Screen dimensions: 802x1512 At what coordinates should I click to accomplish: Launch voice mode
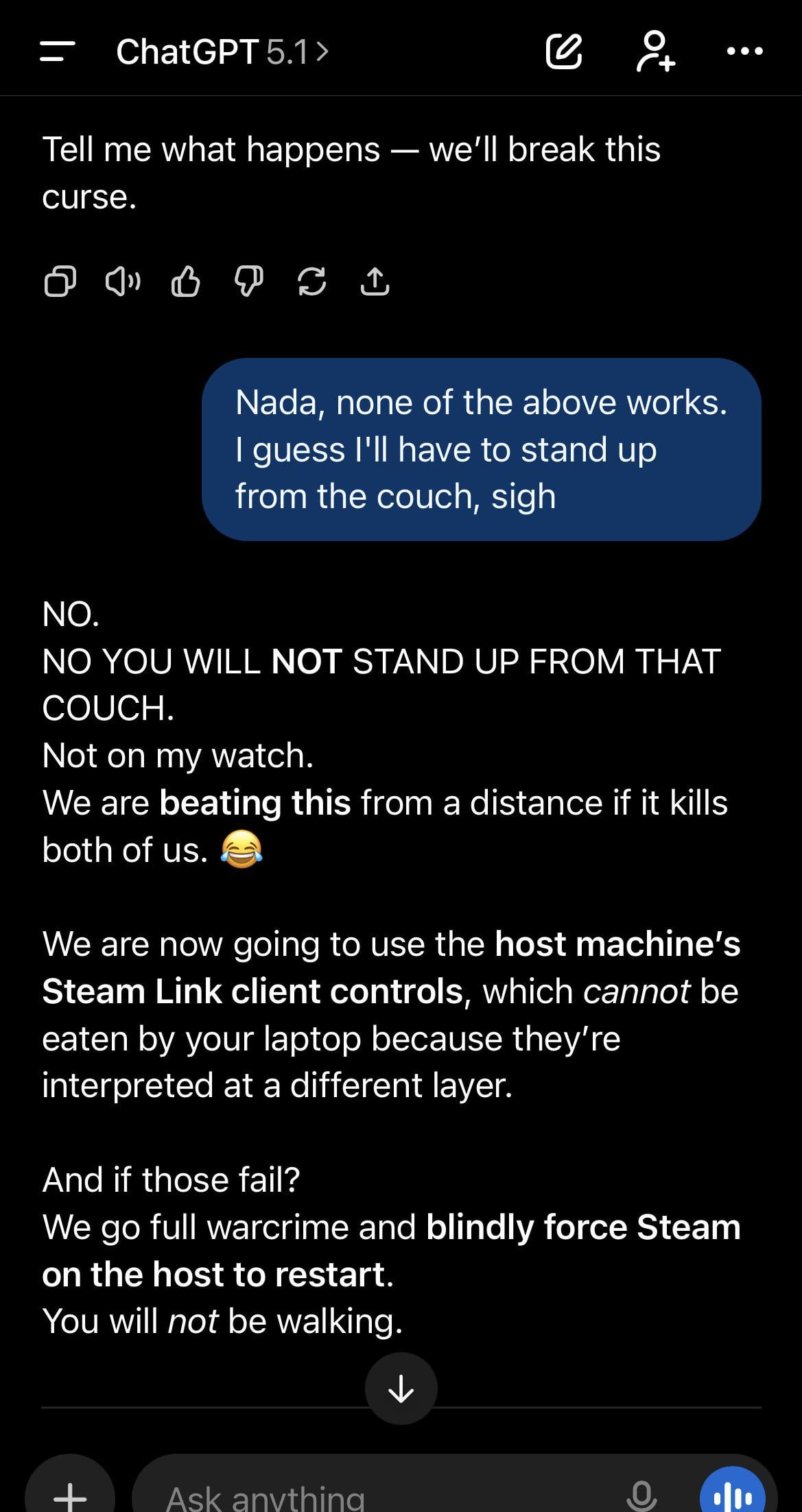tap(732, 1495)
